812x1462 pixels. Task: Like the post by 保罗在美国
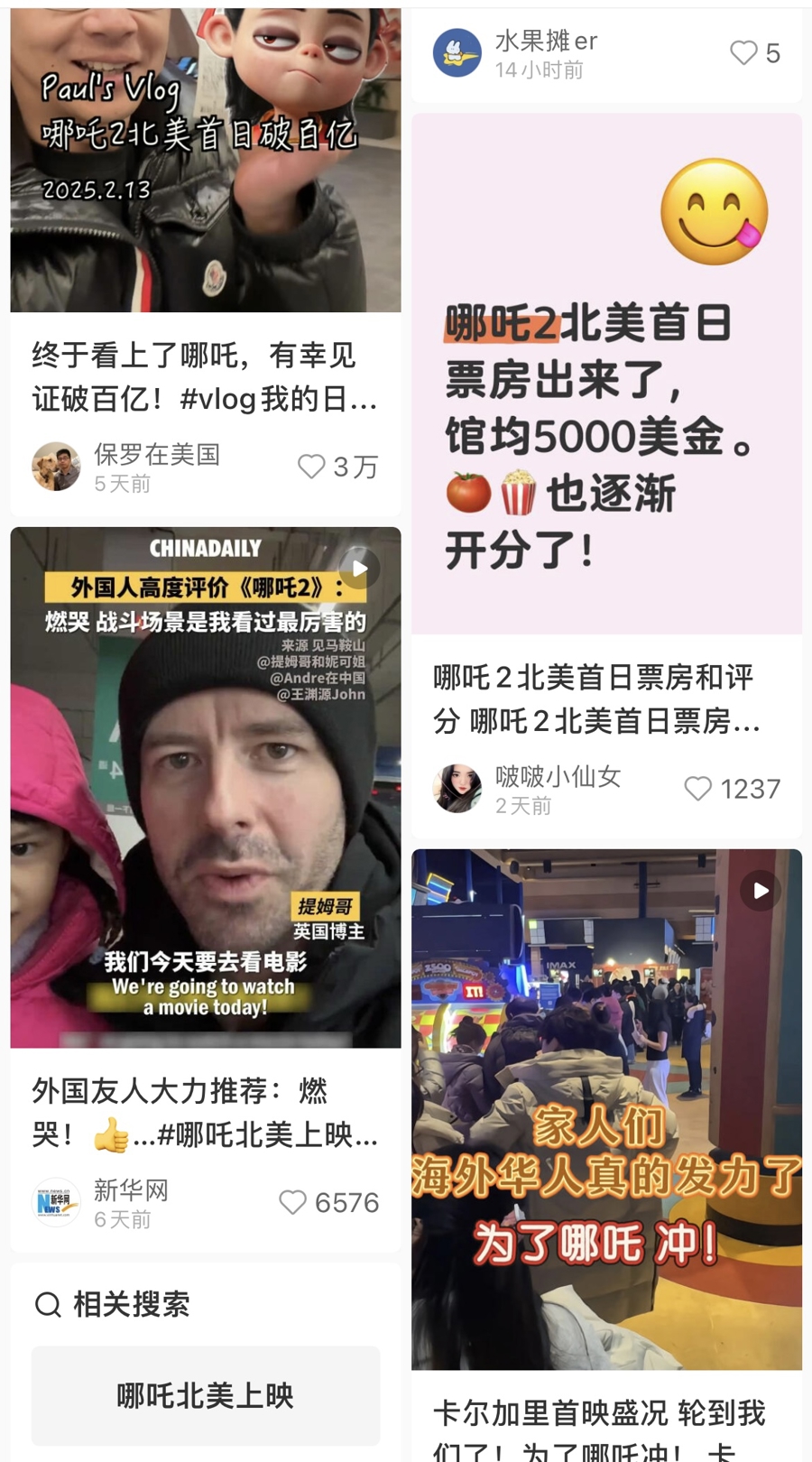pos(311,467)
